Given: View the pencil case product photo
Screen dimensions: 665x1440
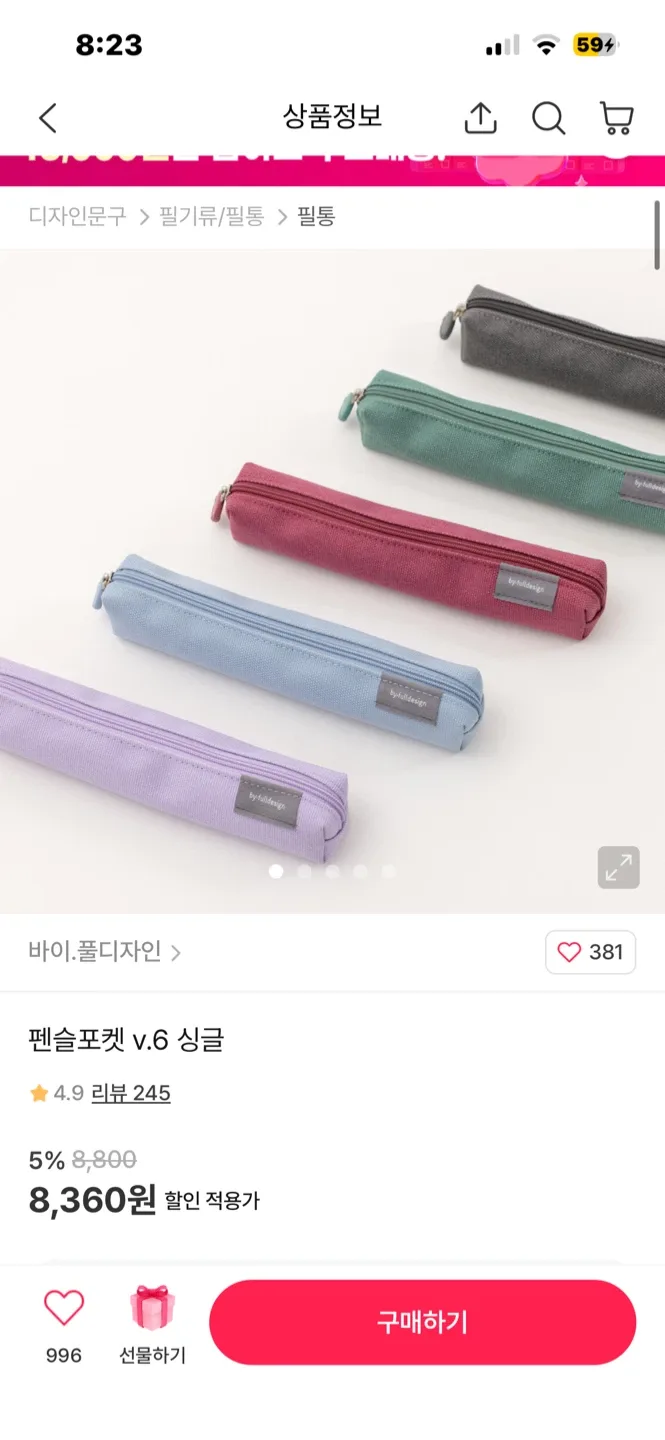Looking at the screenshot, I should tap(332, 580).
